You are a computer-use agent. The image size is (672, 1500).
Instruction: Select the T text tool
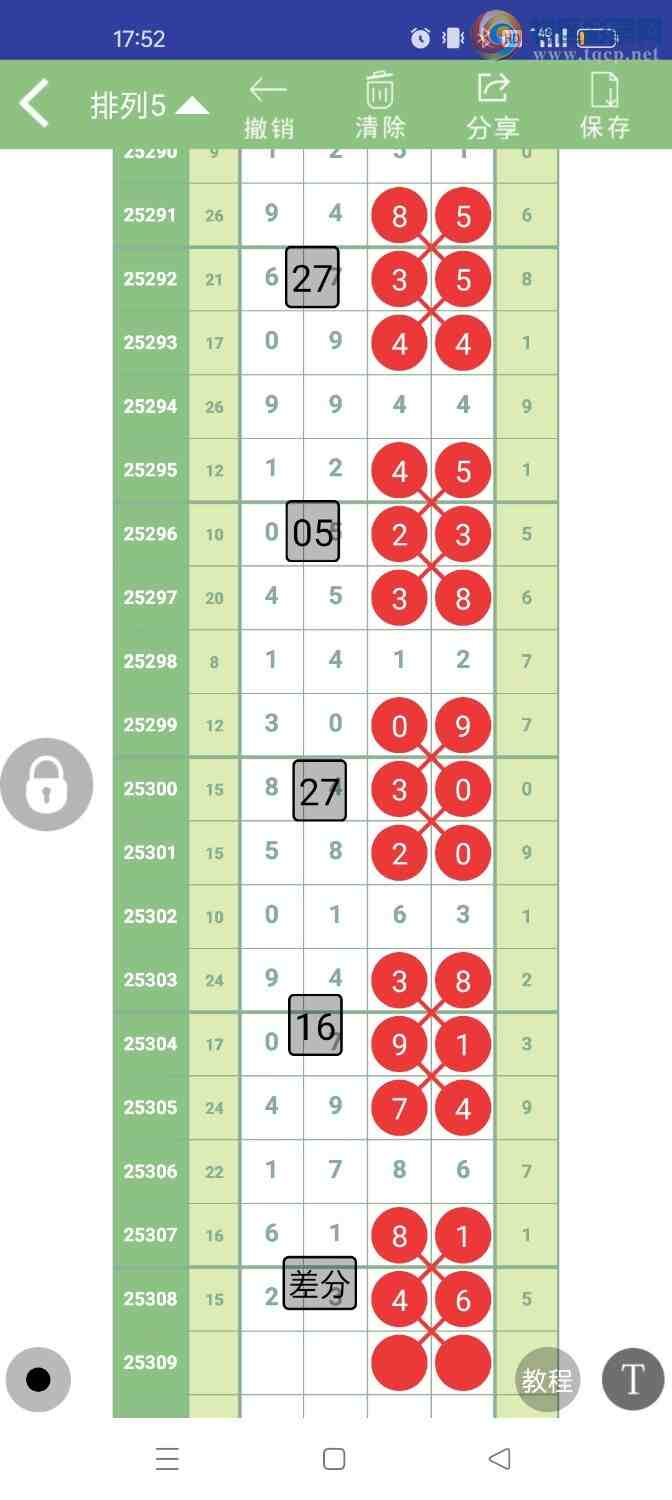point(632,1380)
